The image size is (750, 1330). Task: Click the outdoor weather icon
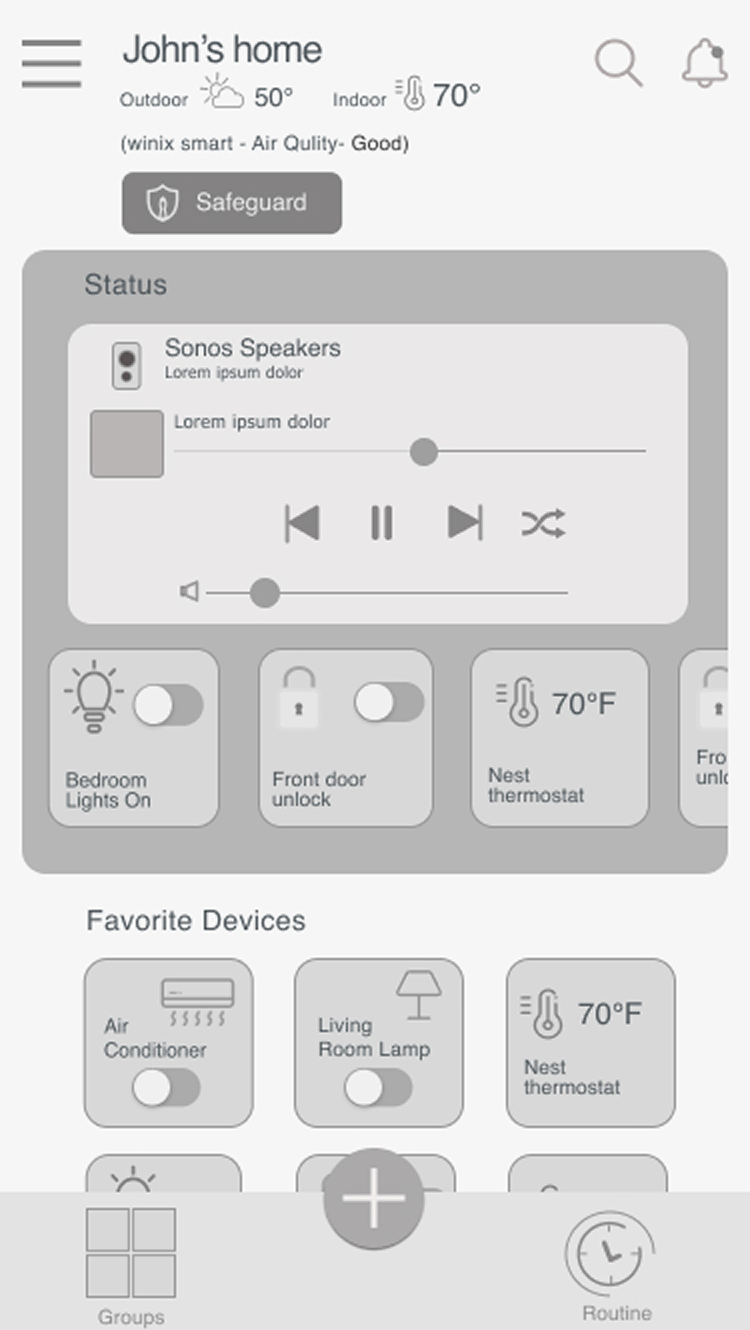(x=222, y=92)
